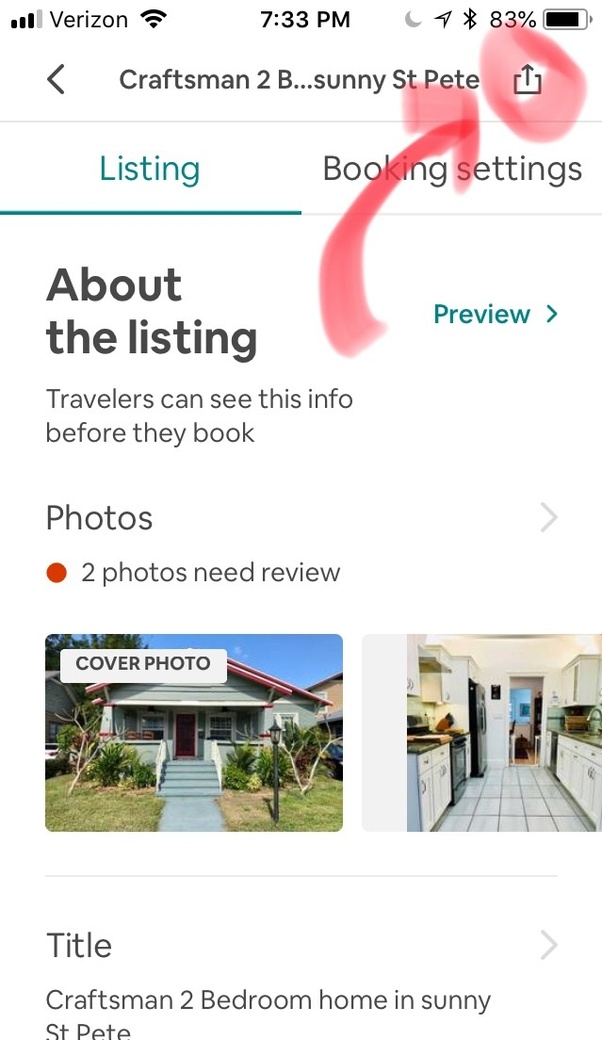
Task: Open the Photos section
Action: point(300,518)
